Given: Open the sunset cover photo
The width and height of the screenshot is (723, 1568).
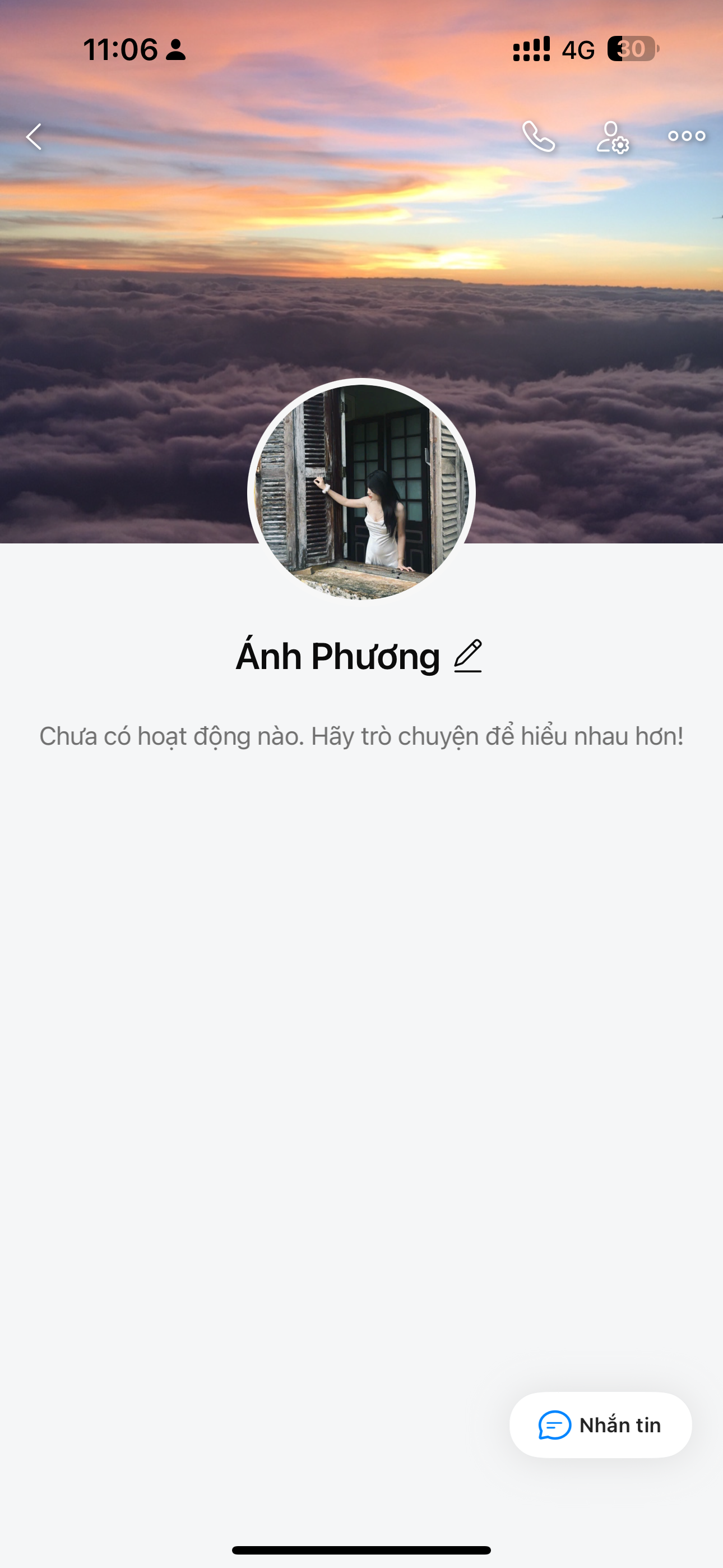Looking at the screenshot, I should [x=361, y=256].
